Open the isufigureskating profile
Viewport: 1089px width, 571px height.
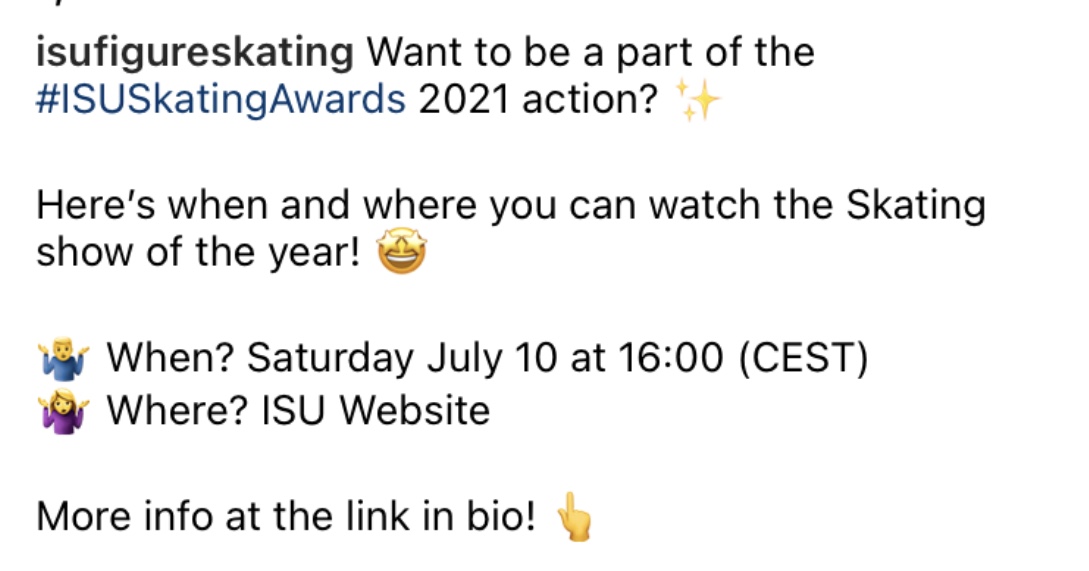click(x=195, y=54)
